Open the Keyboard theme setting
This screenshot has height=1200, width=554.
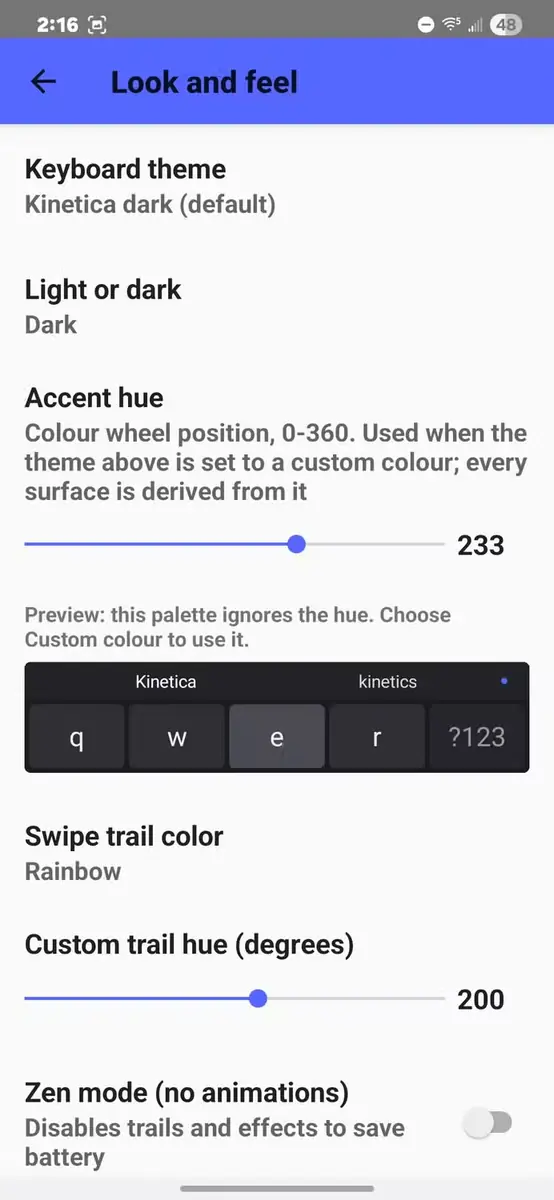[277, 186]
